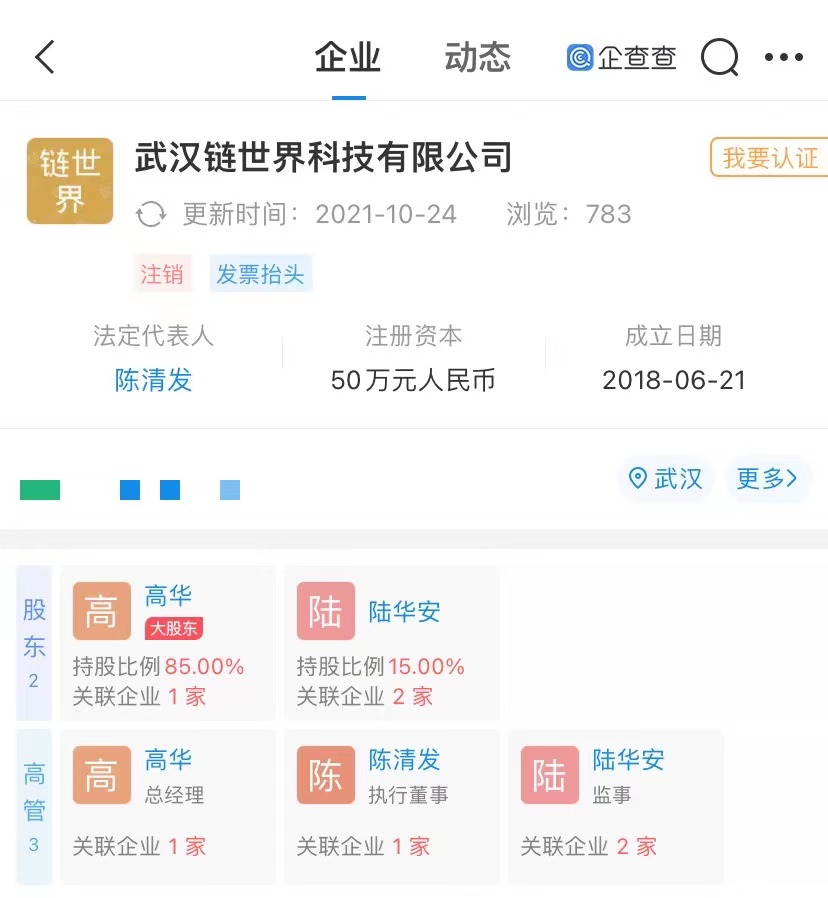Select the 企业 tab
This screenshot has height=898, width=828.
pyautogui.click(x=348, y=58)
